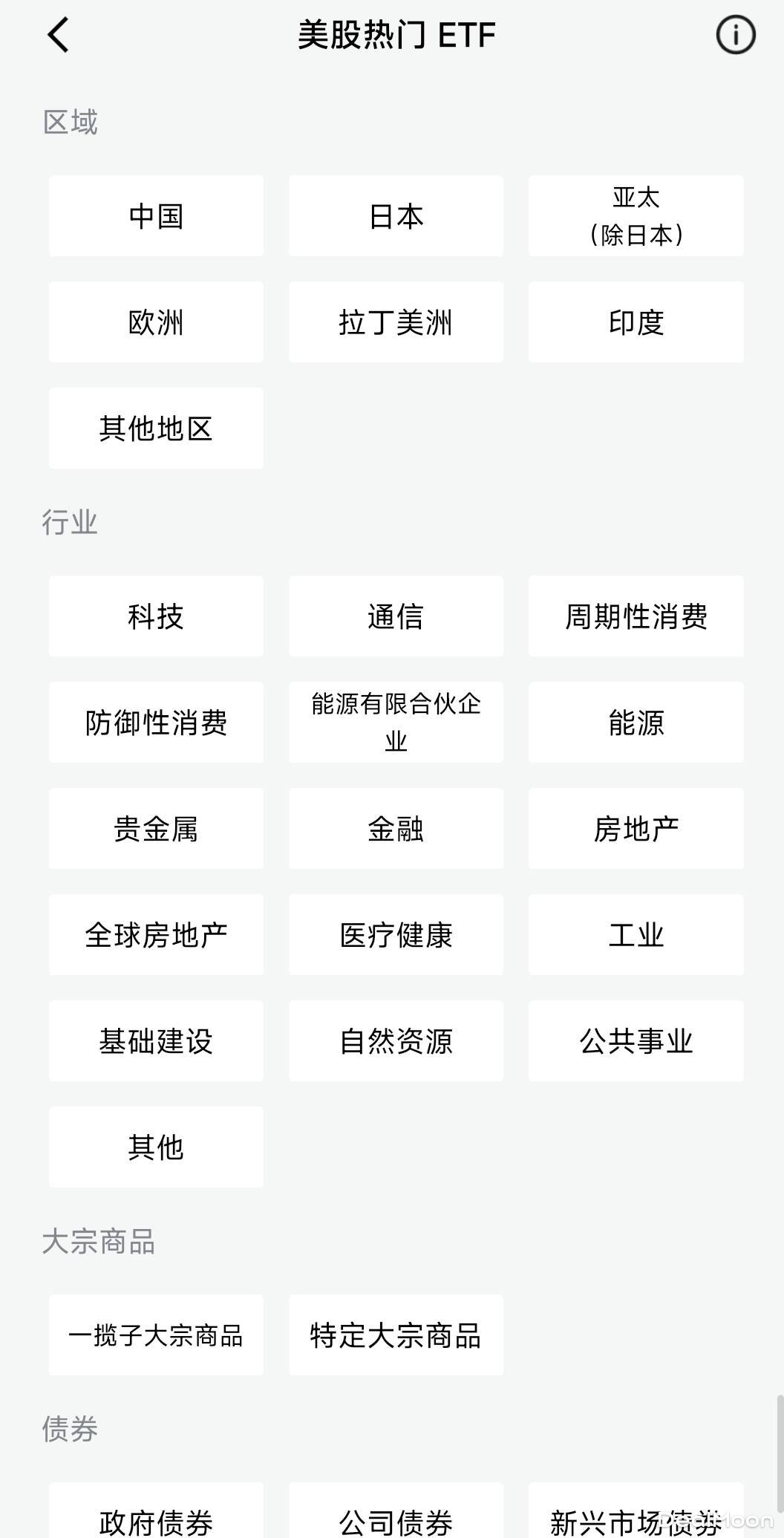784x1538 pixels.
Task: Open 特定大宗商品 commodity ETFs
Action: (396, 1335)
